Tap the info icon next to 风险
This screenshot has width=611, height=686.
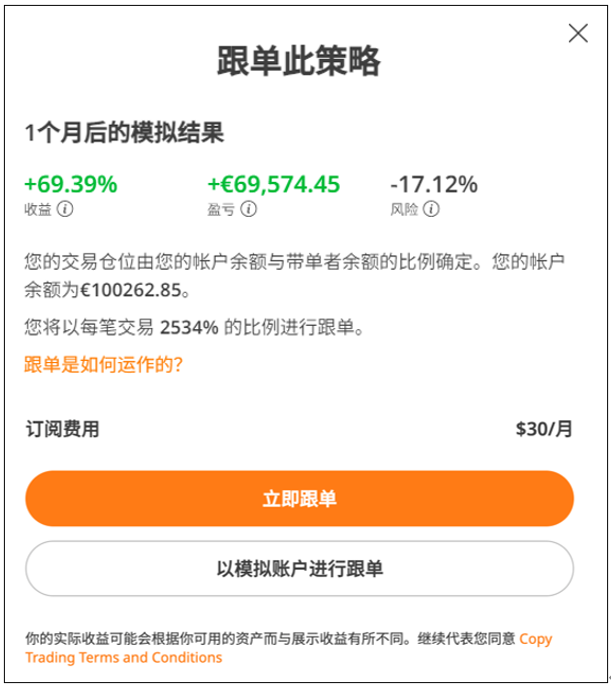[431, 209]
